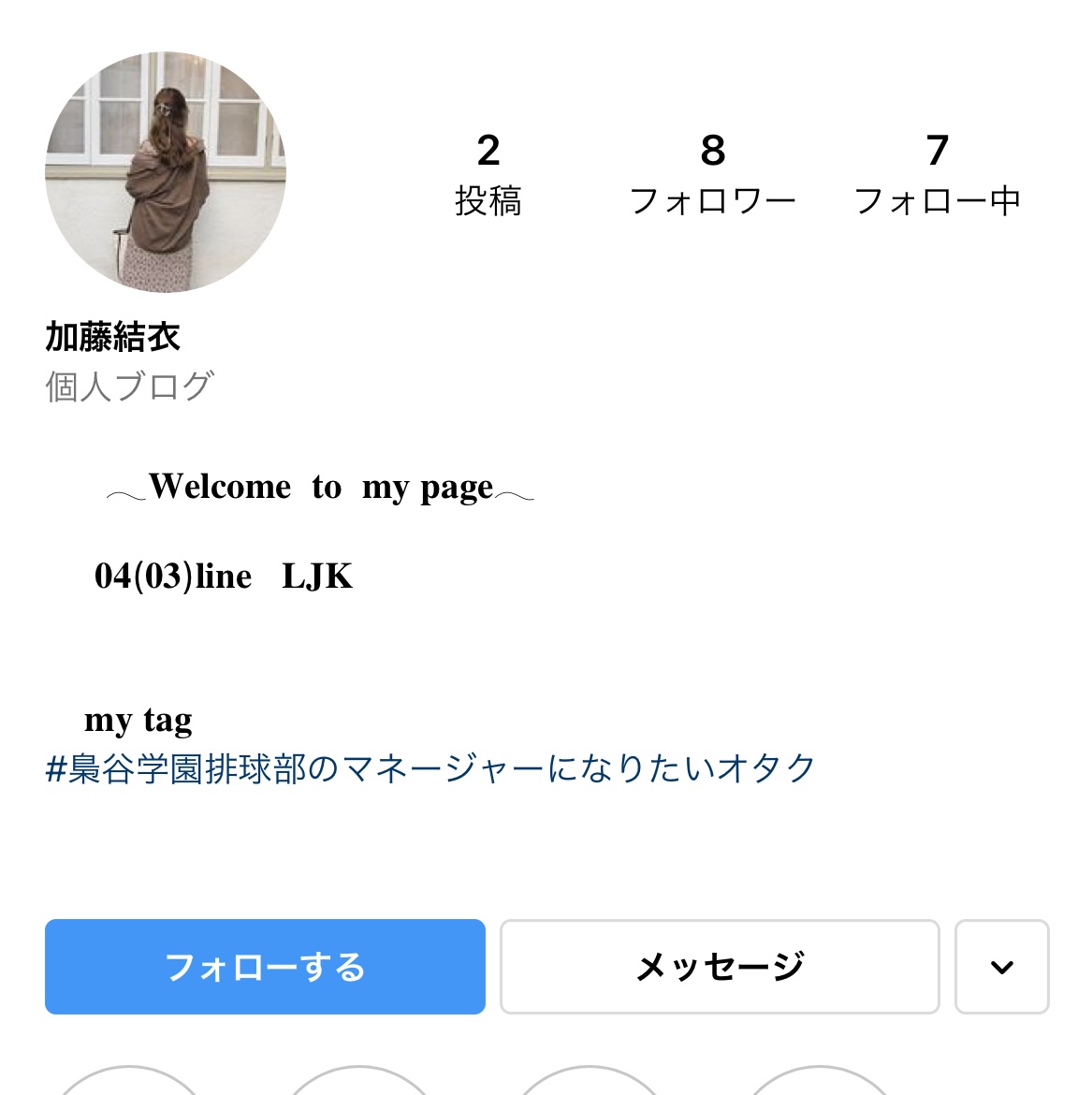
Task: Expand the chevron menu next to メッセージ
Action: pyautogui.click(x=1001, y=967)
